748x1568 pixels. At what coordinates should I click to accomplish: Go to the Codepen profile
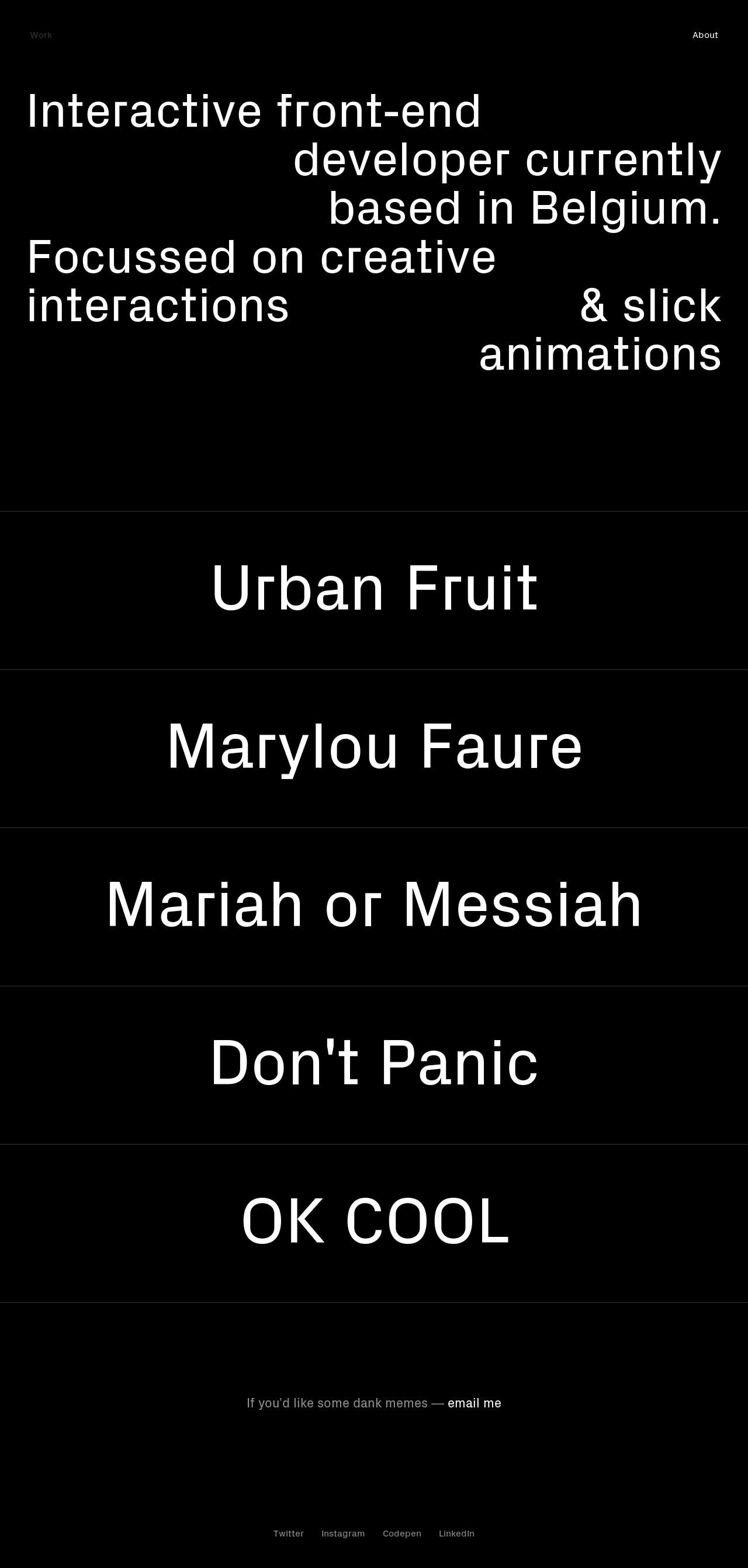tap(401, 1534)
